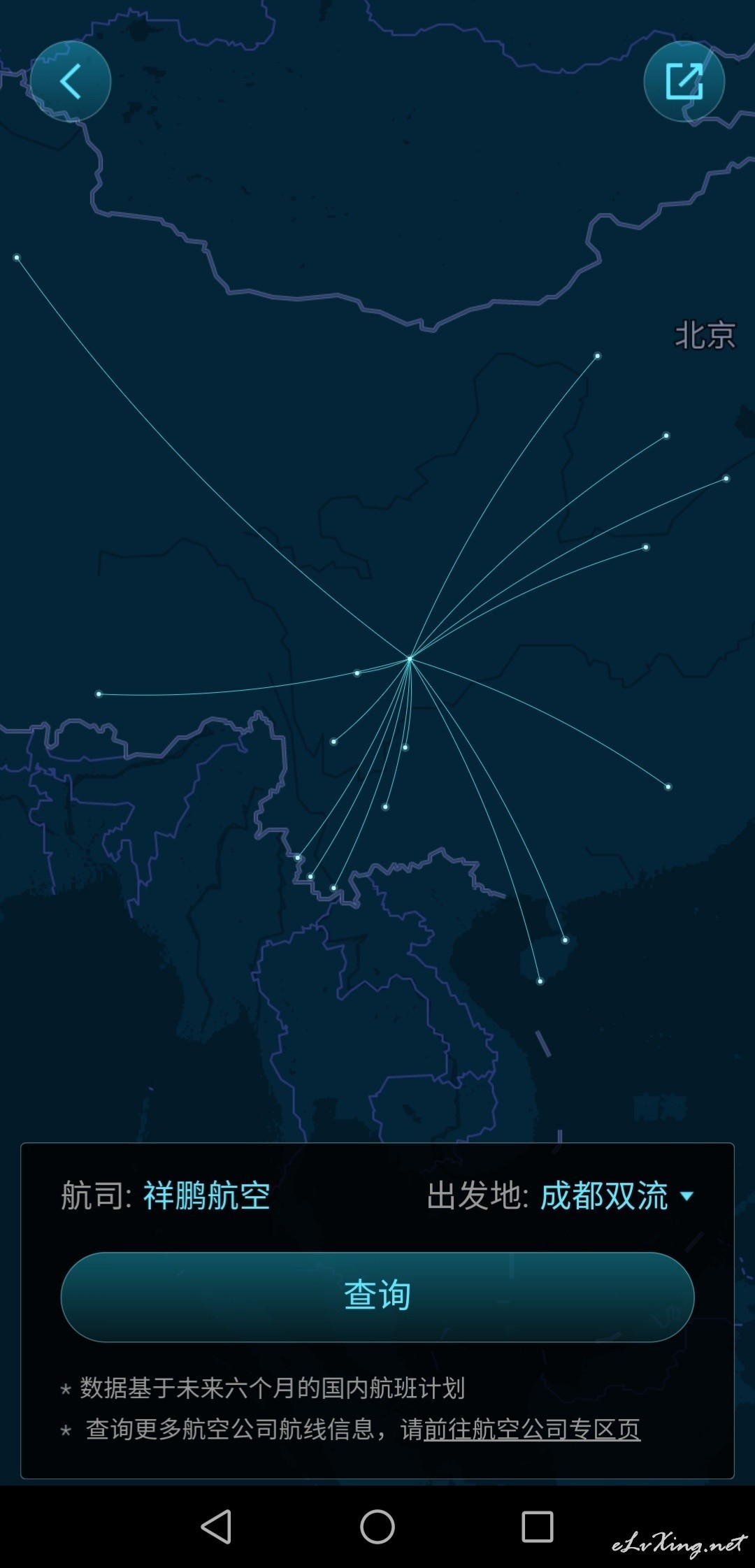Open the 成都双流 departure dropdown
Viewport: 755px width, 1568px height.
[617, 1195]
